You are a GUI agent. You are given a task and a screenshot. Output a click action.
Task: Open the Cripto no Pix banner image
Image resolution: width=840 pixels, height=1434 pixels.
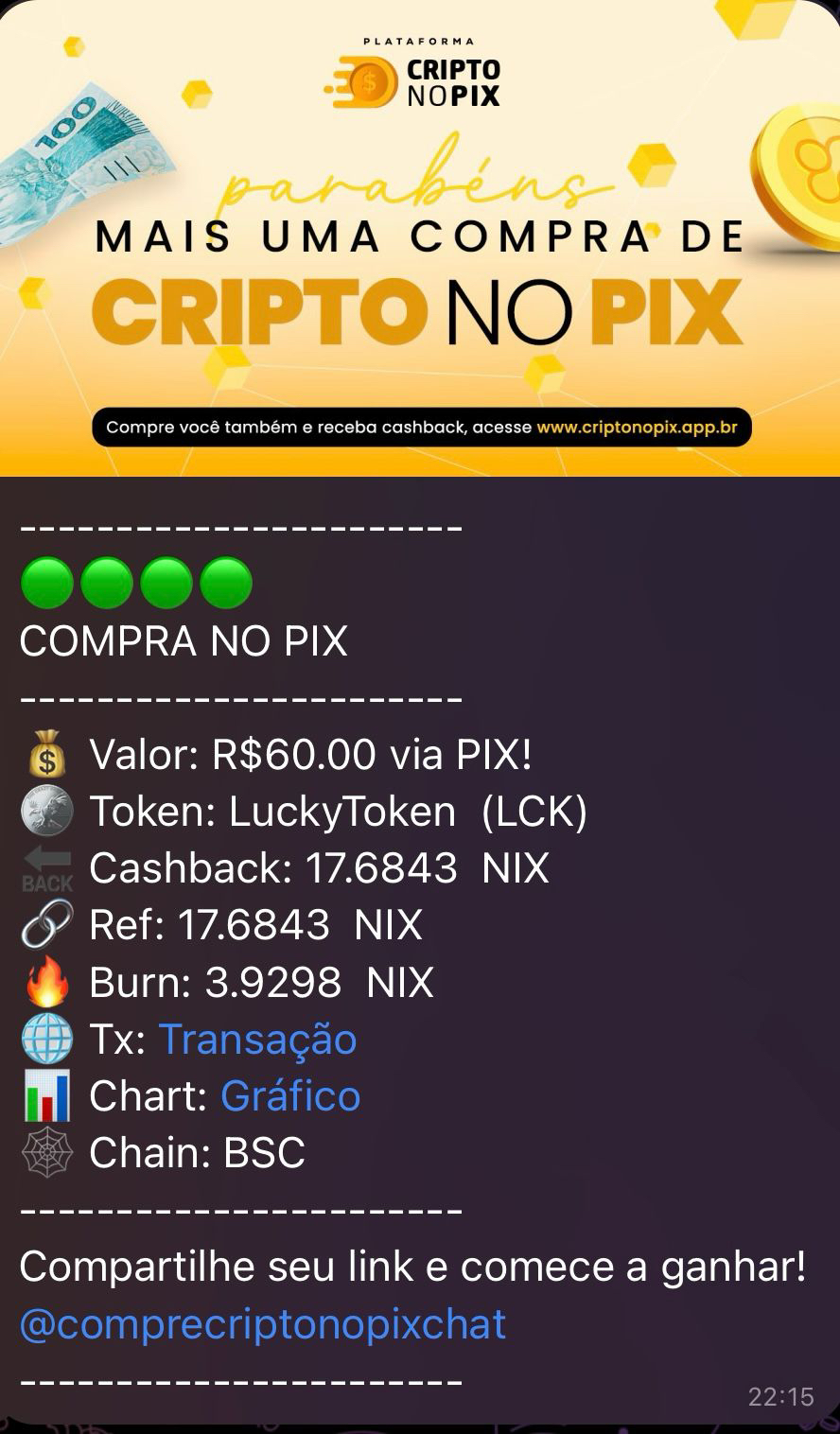(x=420, y=236)
